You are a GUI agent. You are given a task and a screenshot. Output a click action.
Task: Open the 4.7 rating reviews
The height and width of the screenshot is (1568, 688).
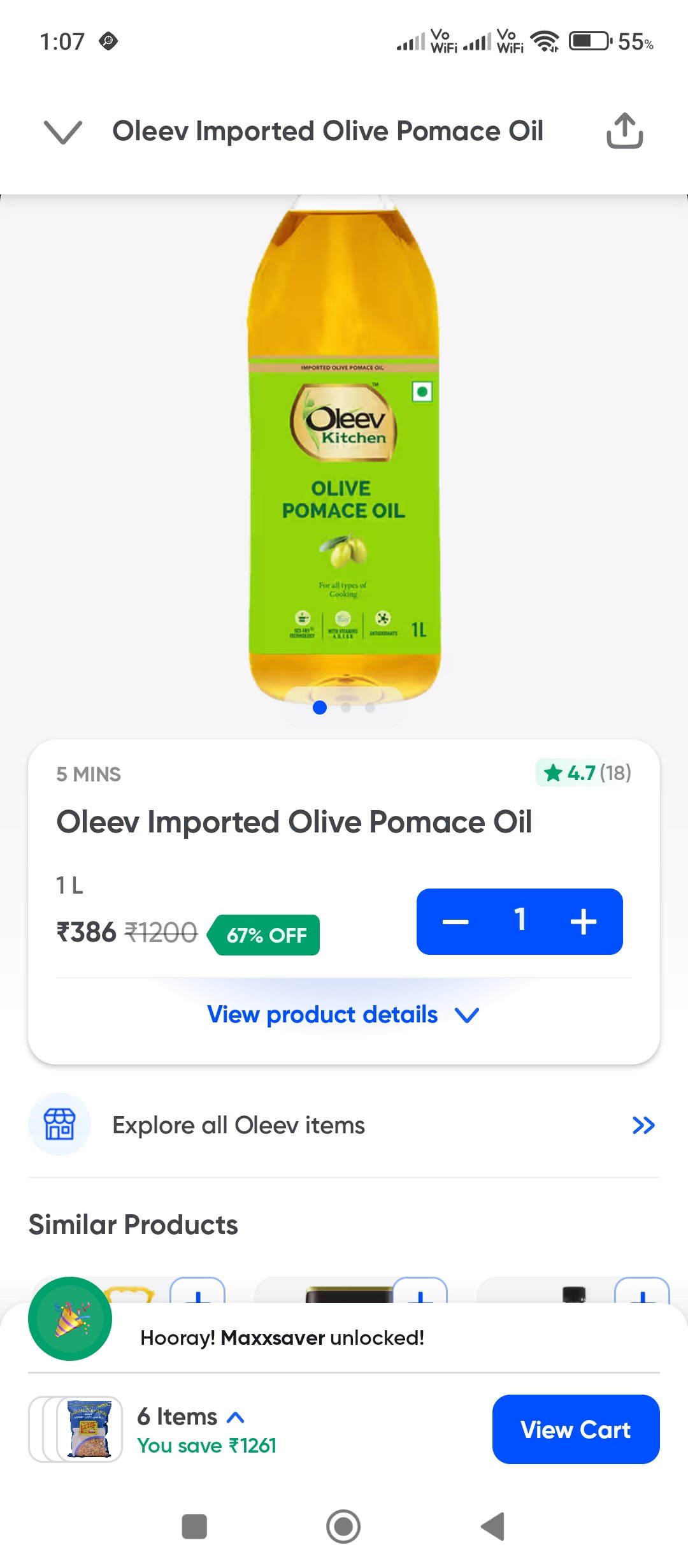click(584, 773)
